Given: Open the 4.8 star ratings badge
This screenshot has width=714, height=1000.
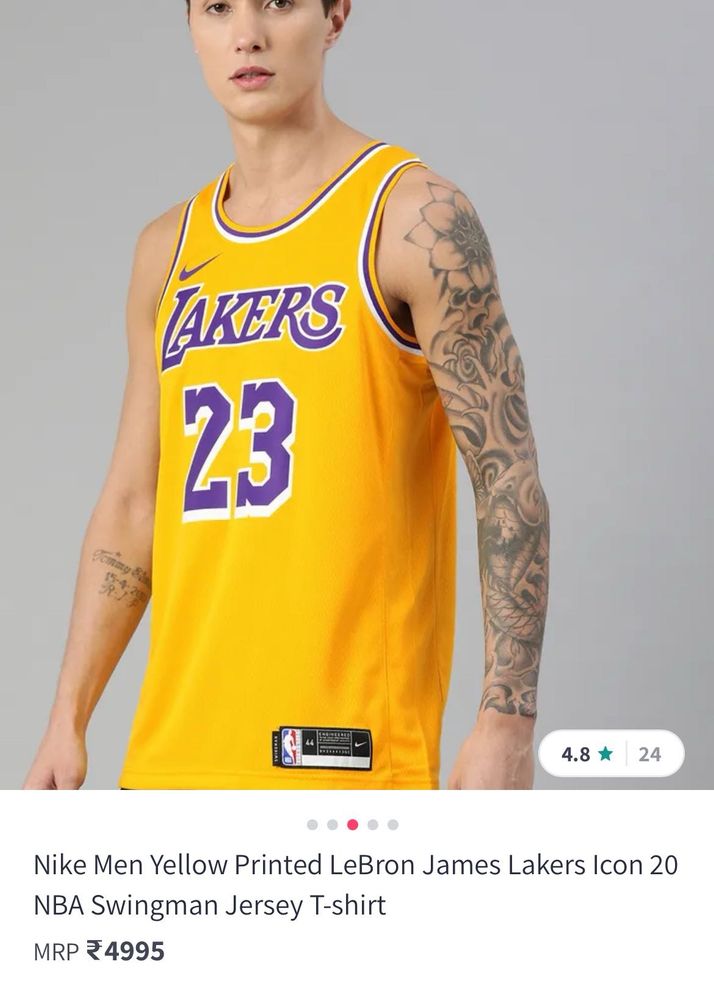Looking at the screenshot, I should click(611, 753).
